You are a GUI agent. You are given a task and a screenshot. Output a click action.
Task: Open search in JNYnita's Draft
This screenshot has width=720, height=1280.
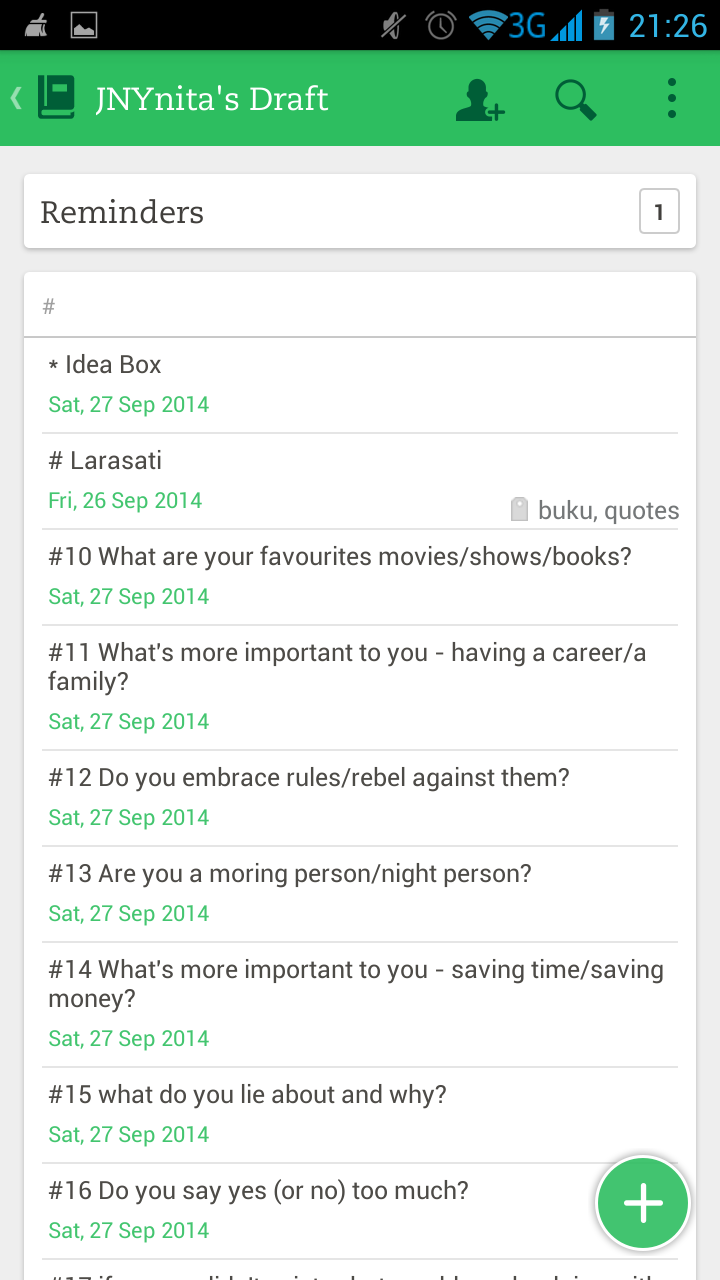click(x=575, y=100)
